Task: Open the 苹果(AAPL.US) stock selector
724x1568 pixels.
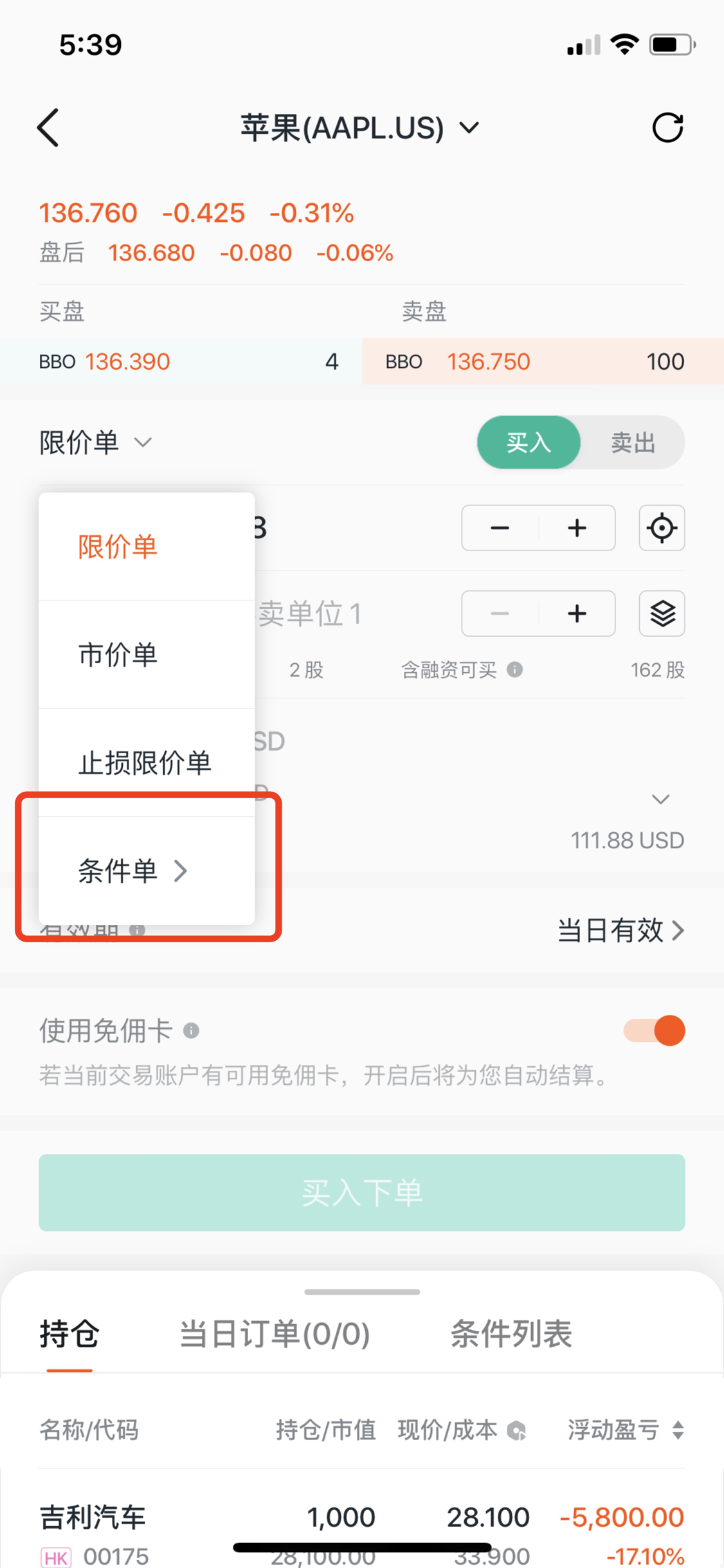Action: (x=360, y=127)
